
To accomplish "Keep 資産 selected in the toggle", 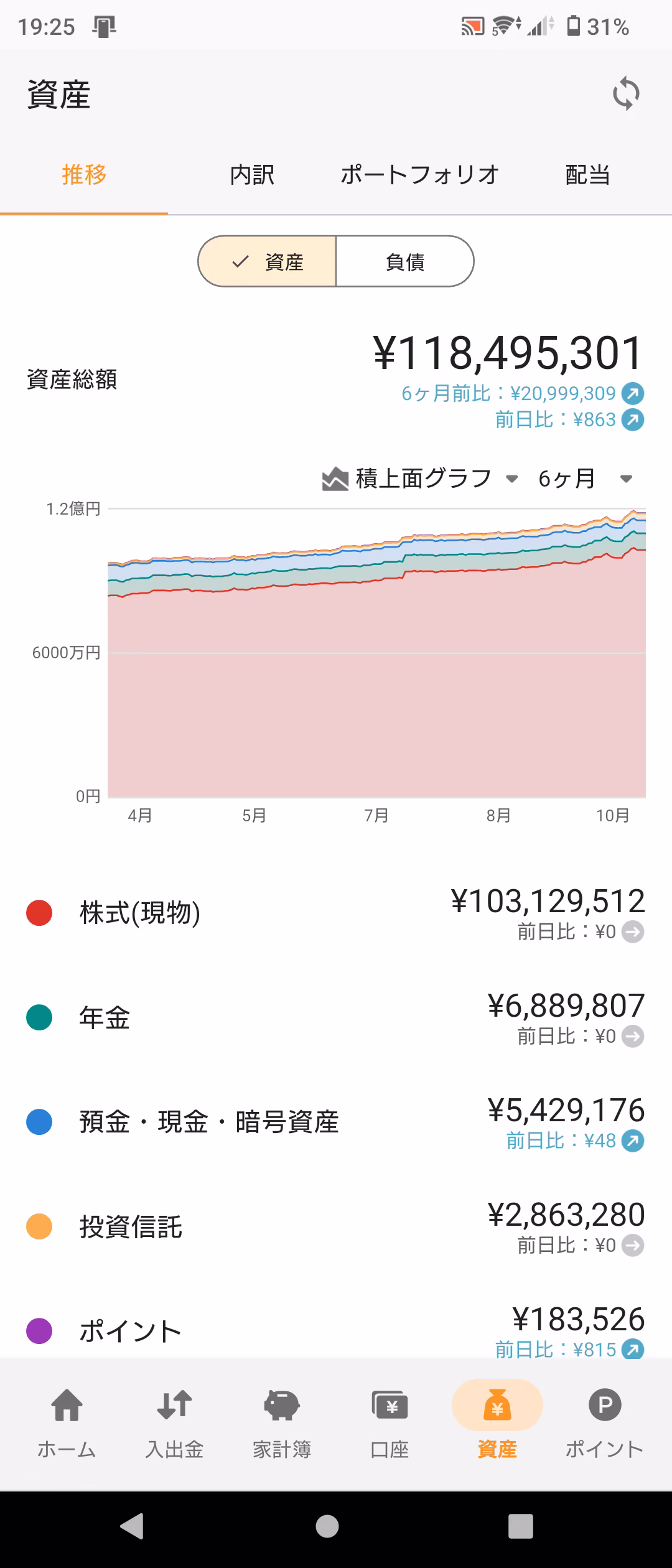I will (x=268, y=261).
